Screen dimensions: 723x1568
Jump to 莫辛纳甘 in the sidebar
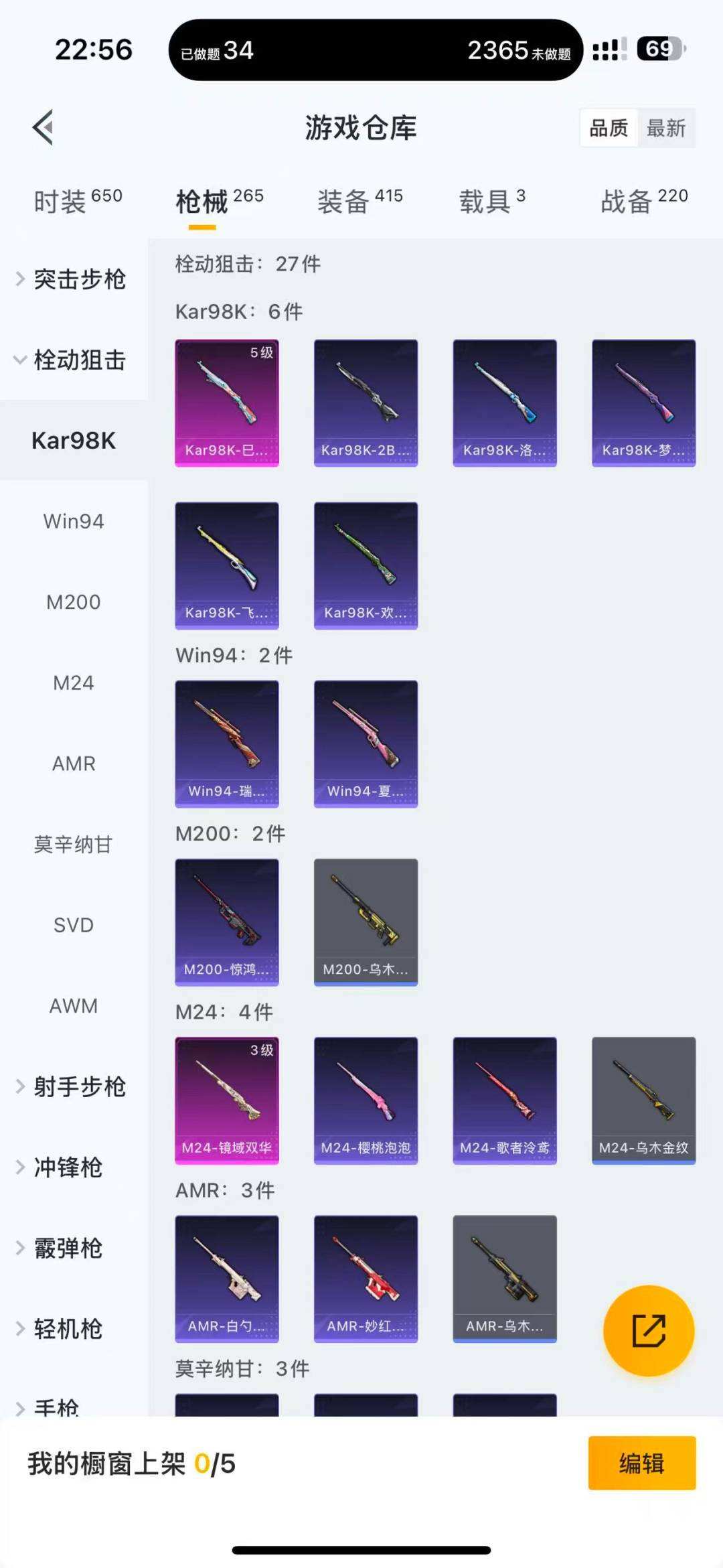pos(74,844)
